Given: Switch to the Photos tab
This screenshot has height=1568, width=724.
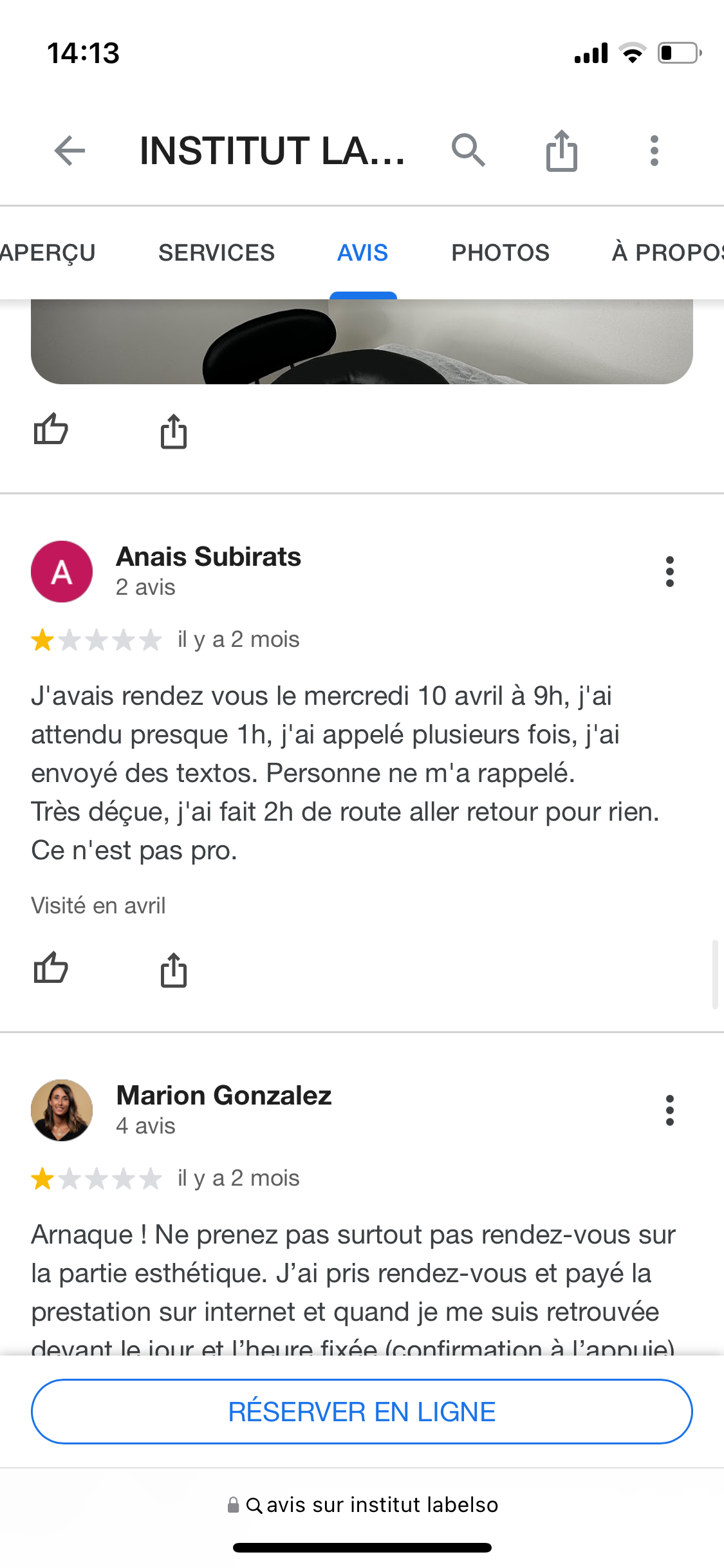Looking at the screenshot, I should pyautogui.click(x=500, y=252).
